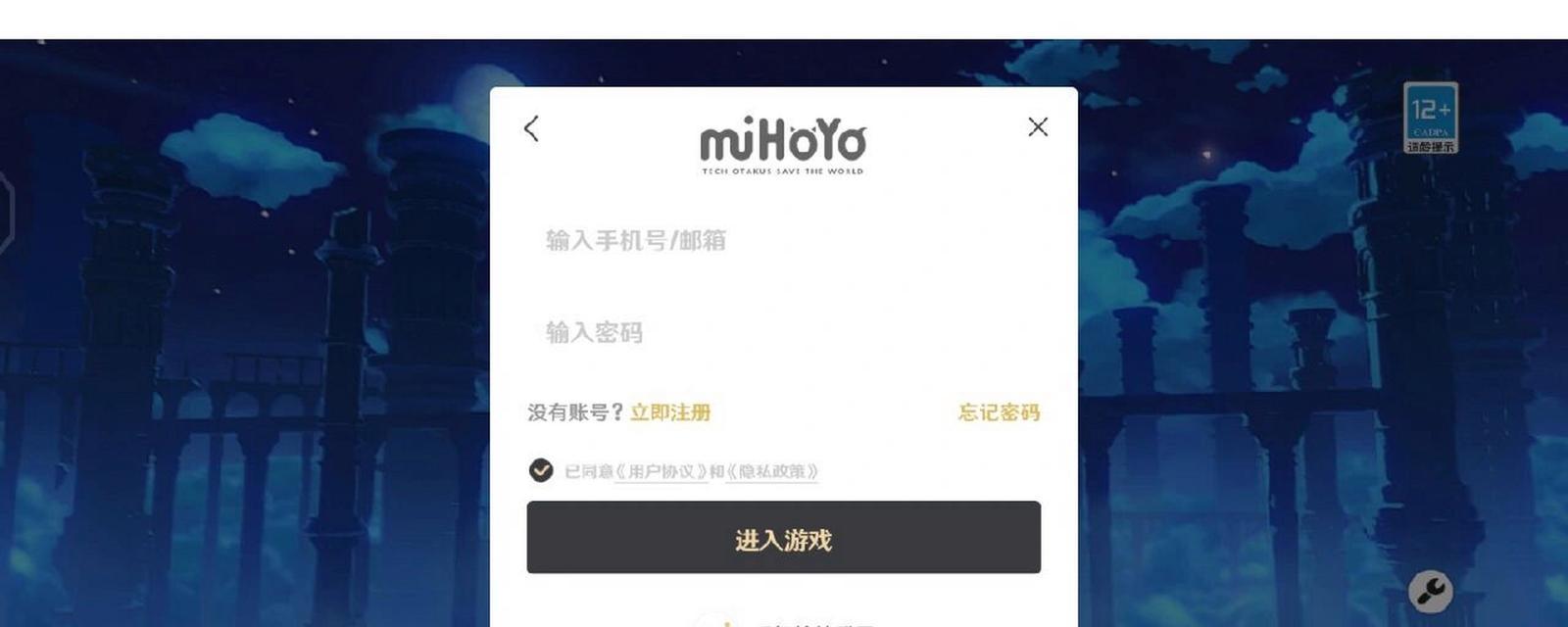Close the miHoYo login dialog
The height and width of the screenshot is (627, 1568).
(1038, 127)
